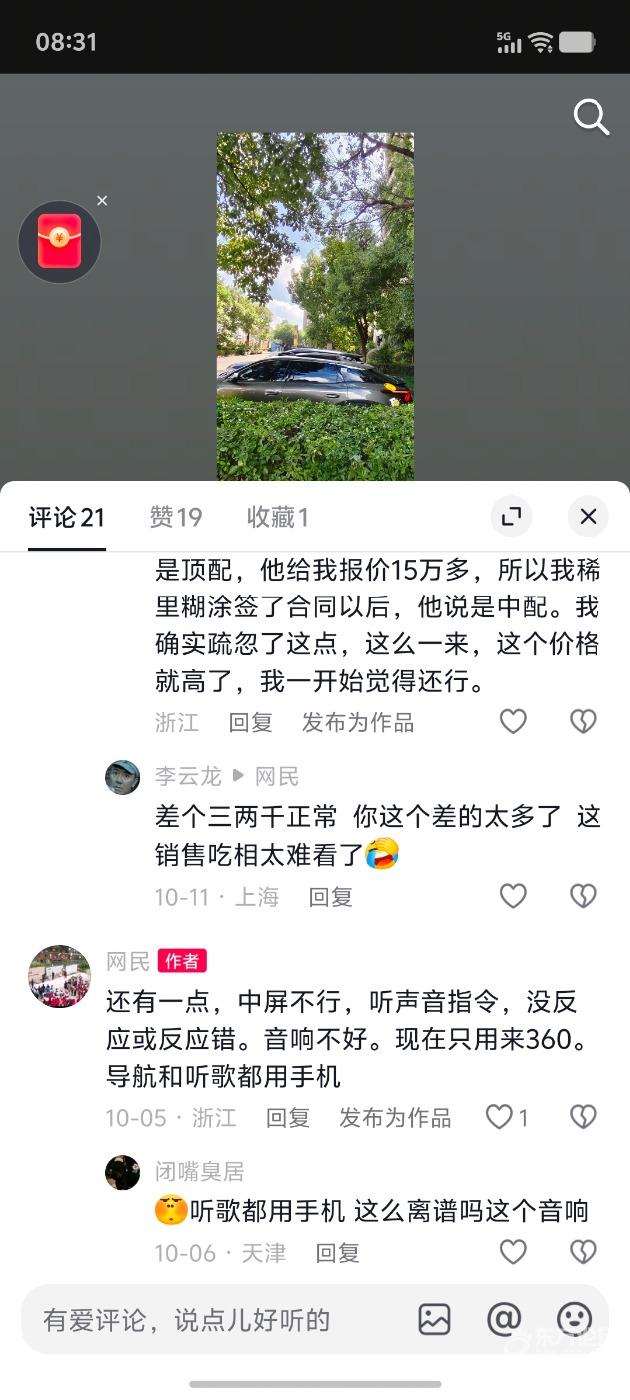Screen dimensions: 630x1400
Task: Dismiss the red envelope floating widget
Action: pyautogui.click(x=102, y=201)
